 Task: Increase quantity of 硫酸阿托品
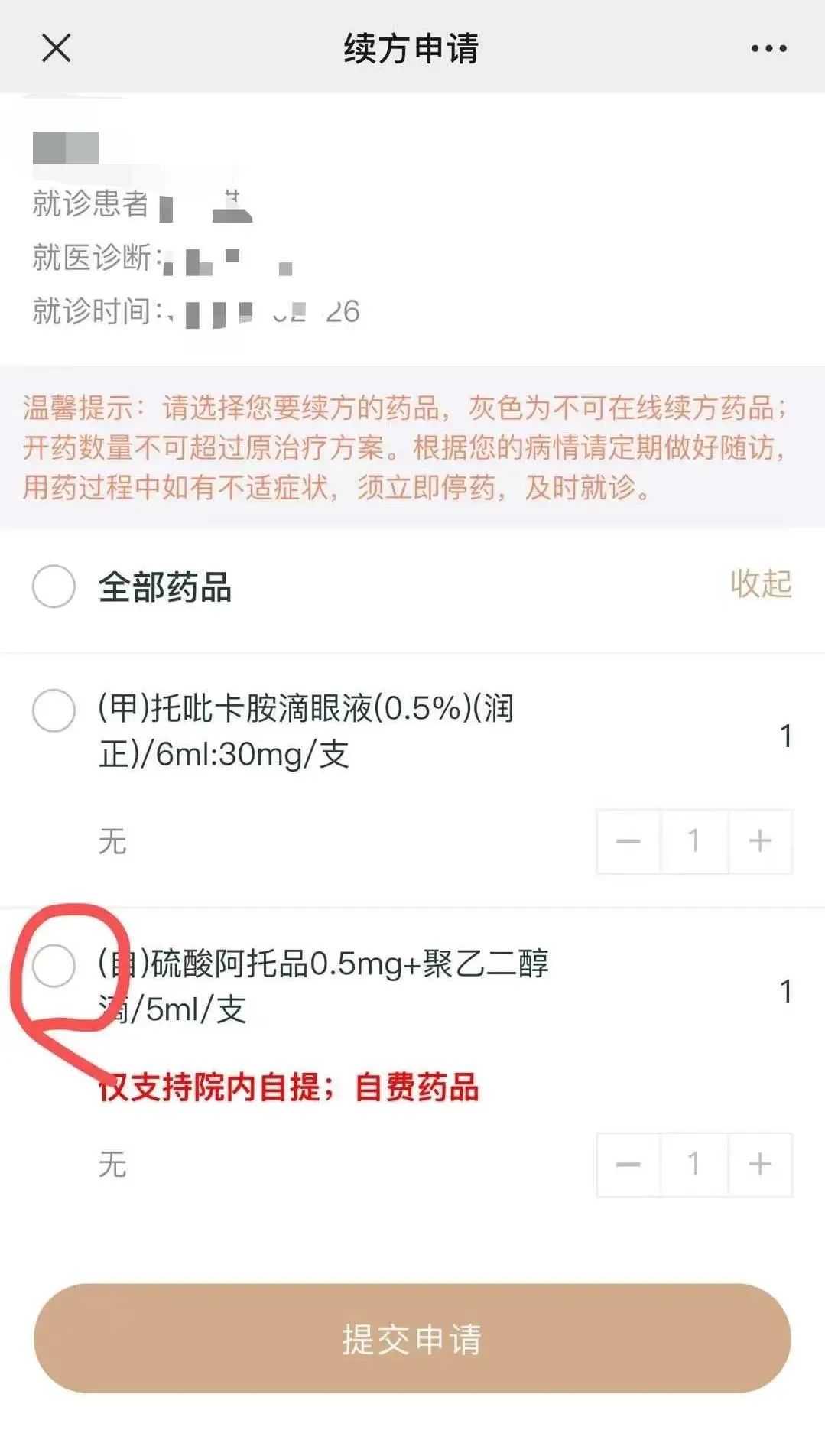tap(760, 1165)
